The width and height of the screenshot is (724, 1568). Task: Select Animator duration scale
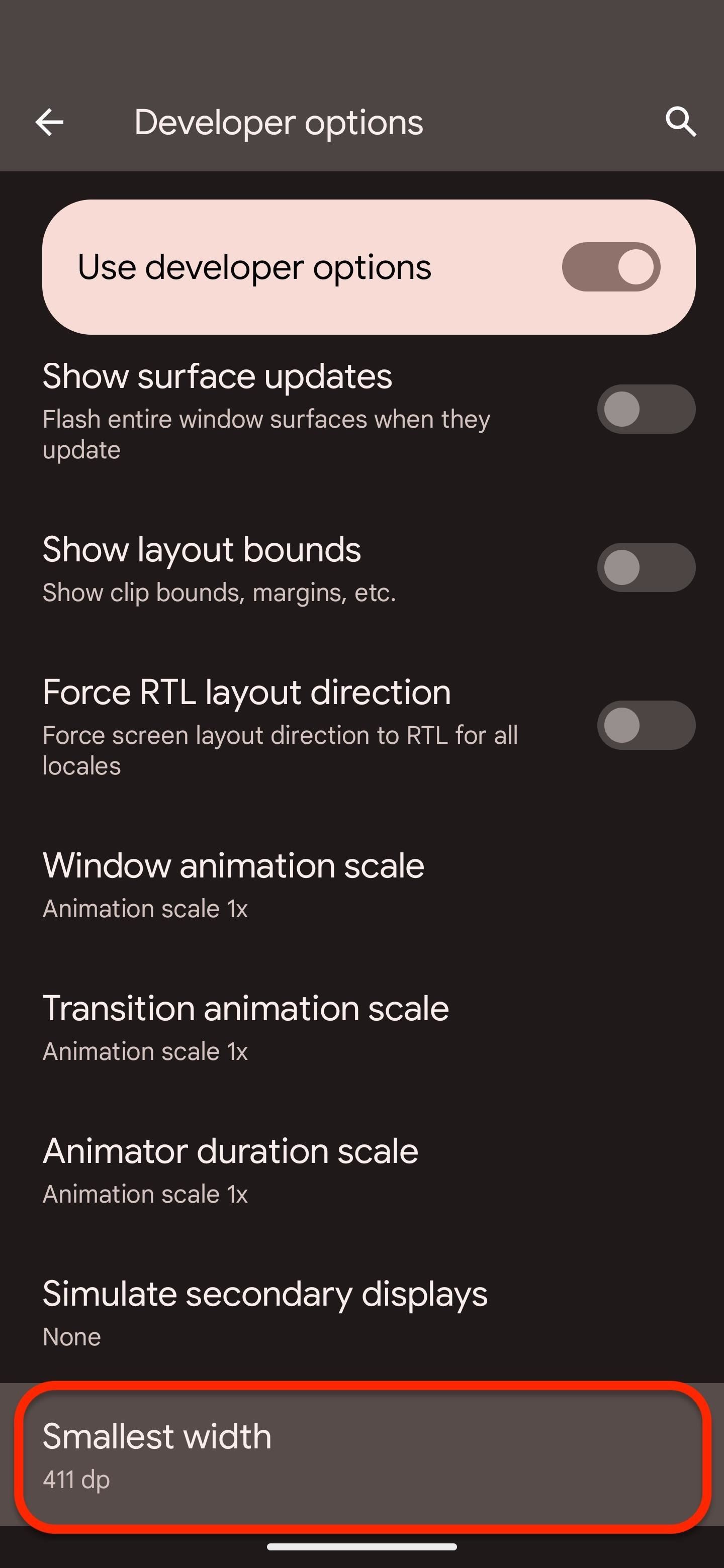[230, 1170]
